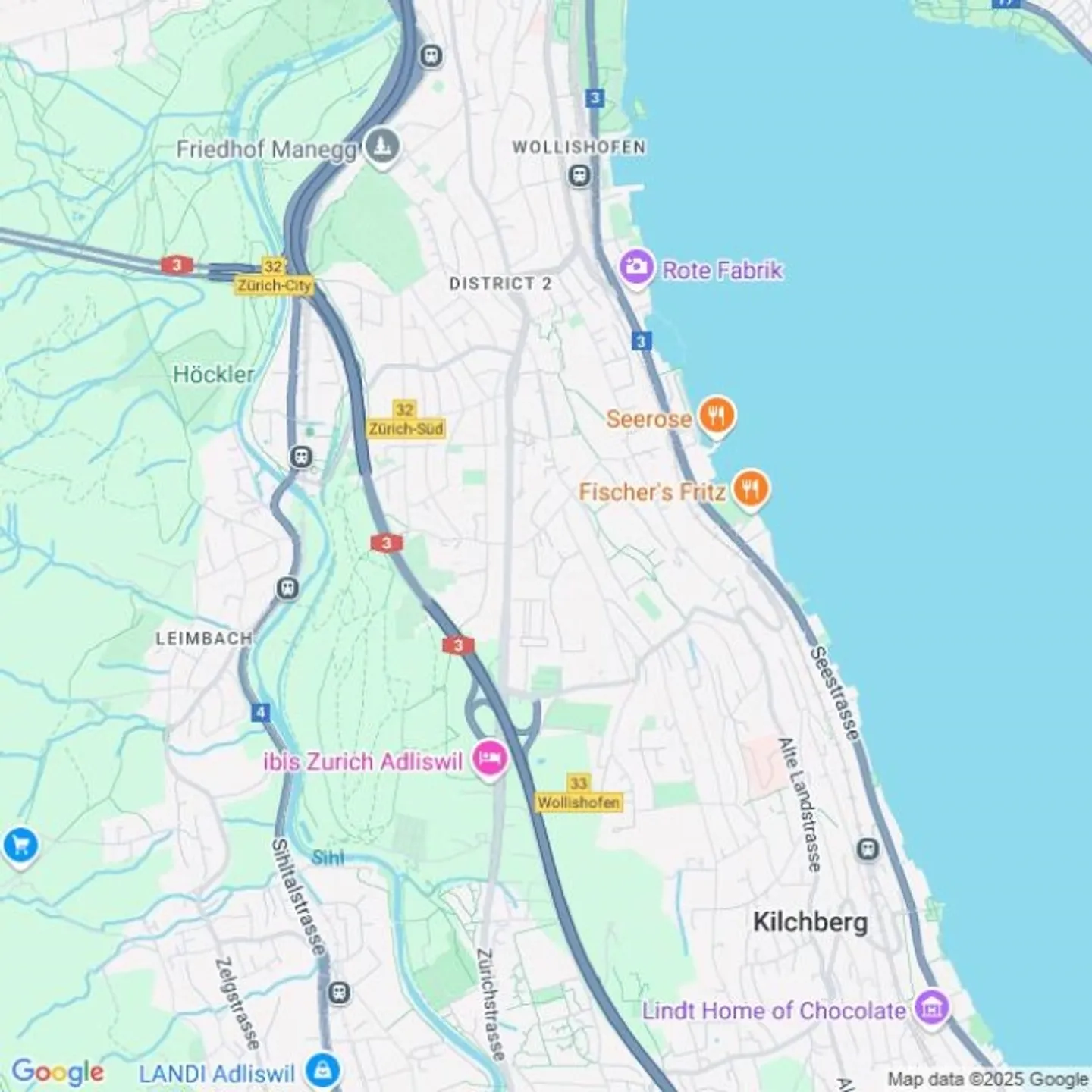Open the shopping cart marker at map edge
Viewport: 1092px width, 1092px height.
(x=20, y=845)
